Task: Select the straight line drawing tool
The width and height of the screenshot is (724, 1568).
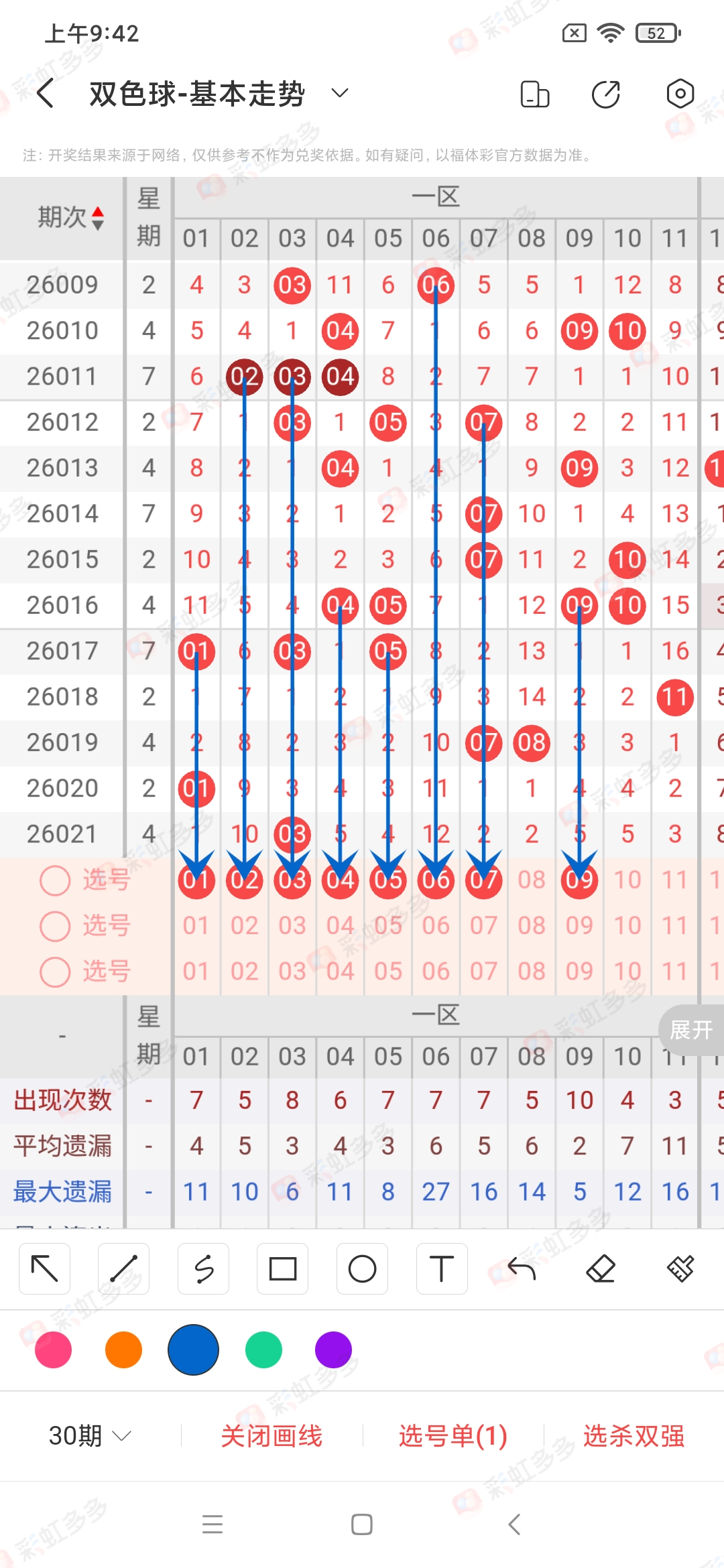Action: 123,1268
